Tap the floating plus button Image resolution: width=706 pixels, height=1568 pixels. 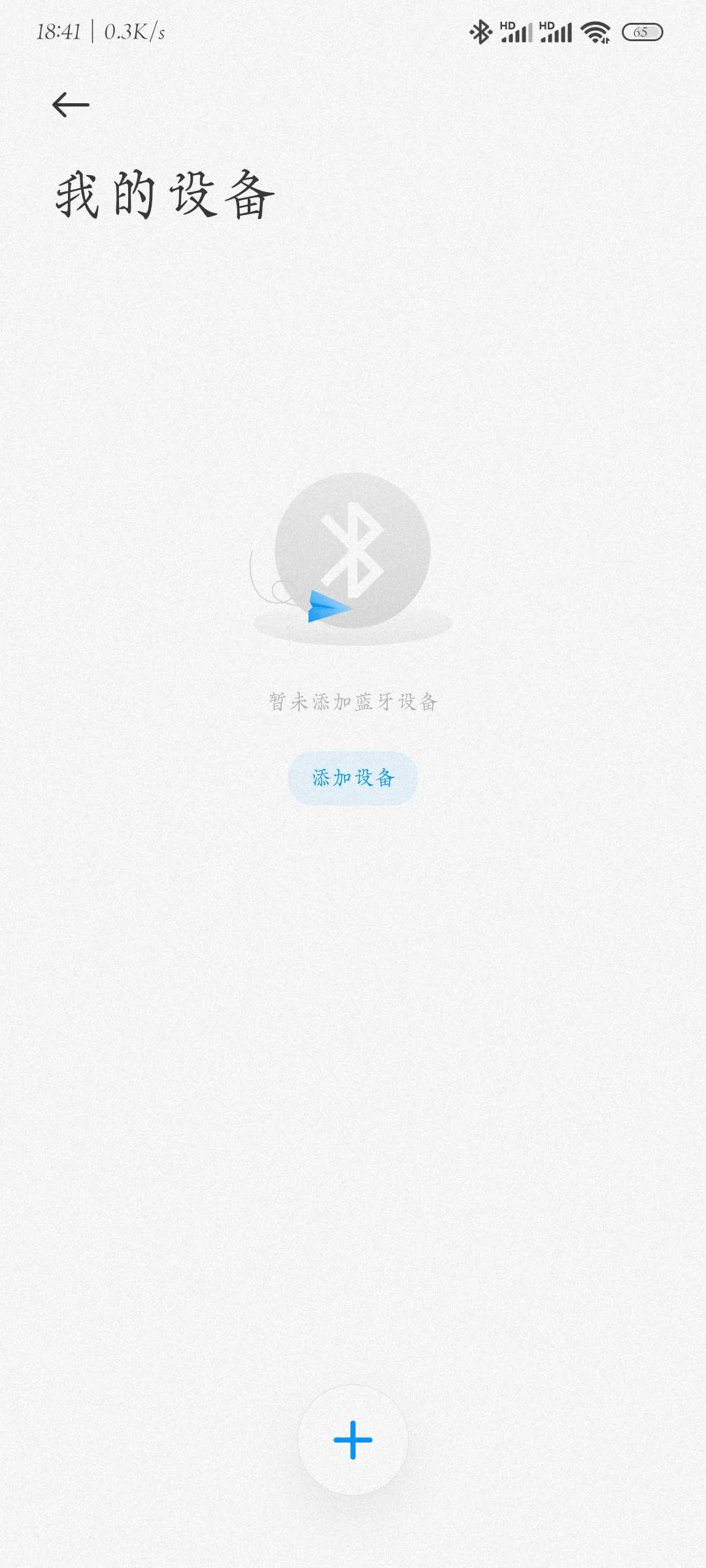click(353, 1440)
